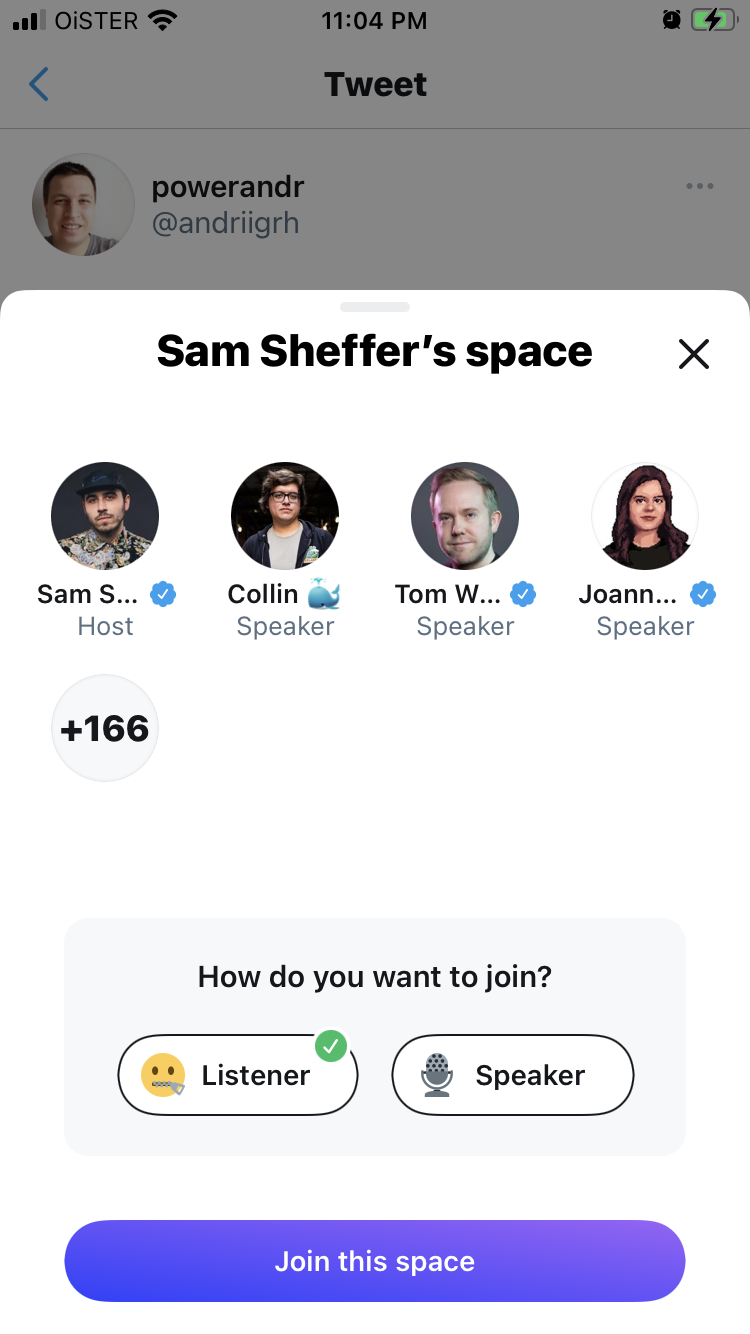This screenshot has width=750, height=1334.
Task: View Collin's speaker avatar
Action: pyautogui.click(x=285, y=516)
